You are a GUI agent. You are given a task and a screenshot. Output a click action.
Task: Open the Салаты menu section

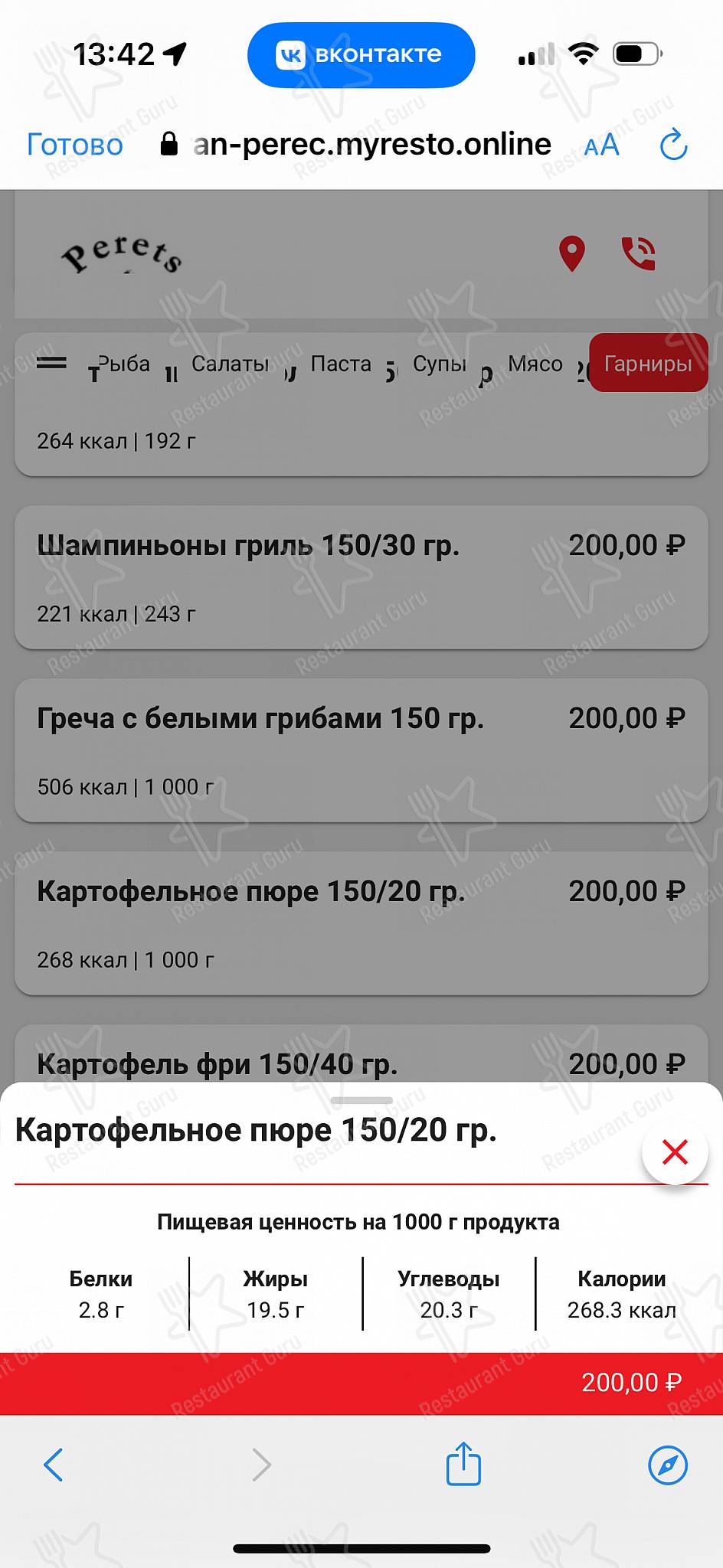coord(230,364)
